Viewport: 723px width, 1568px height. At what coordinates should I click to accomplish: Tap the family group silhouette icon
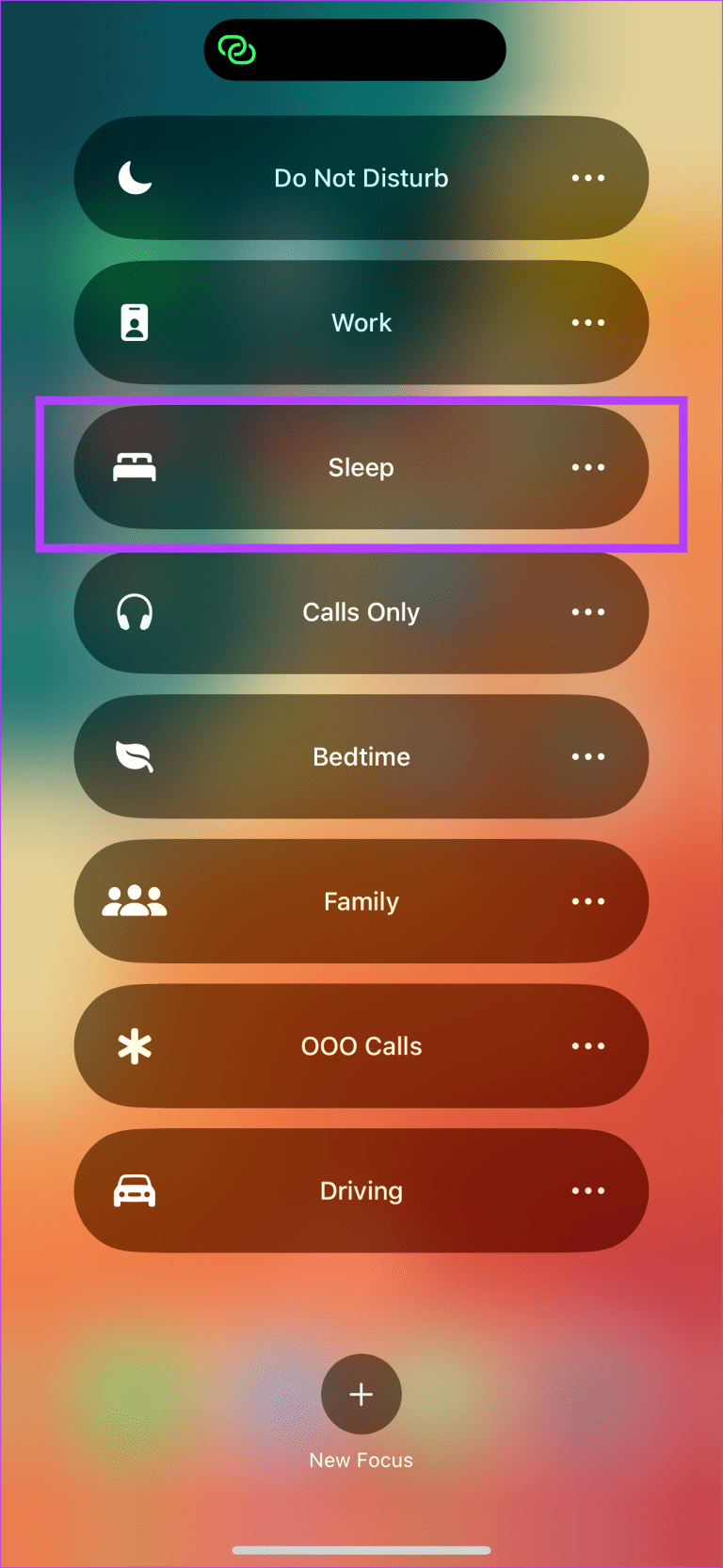click(x=135, y=901)
